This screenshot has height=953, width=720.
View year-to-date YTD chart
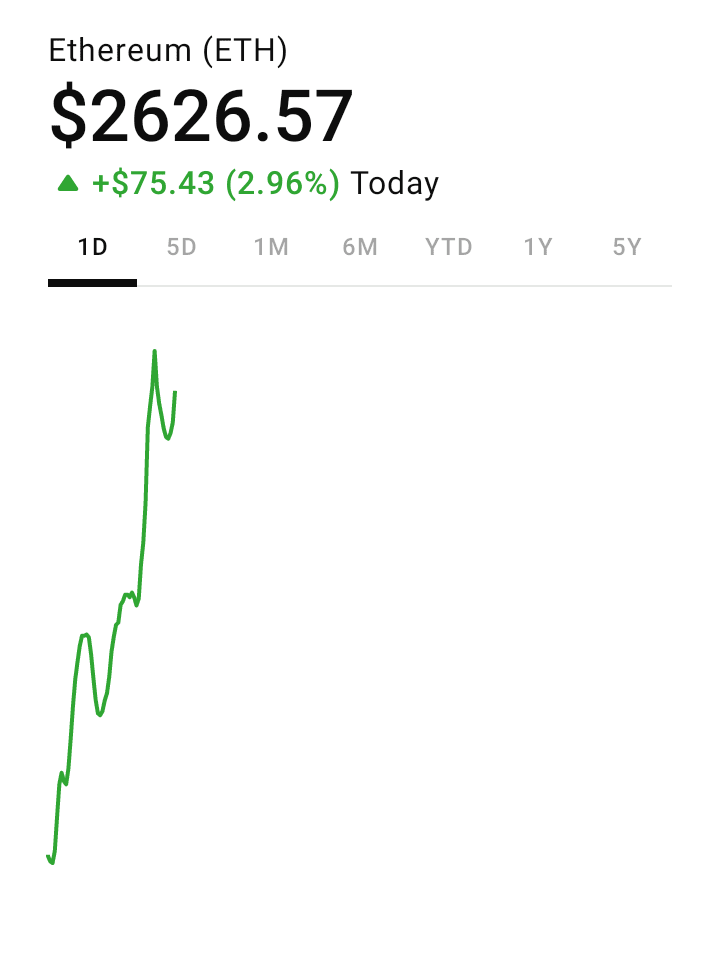449,247
